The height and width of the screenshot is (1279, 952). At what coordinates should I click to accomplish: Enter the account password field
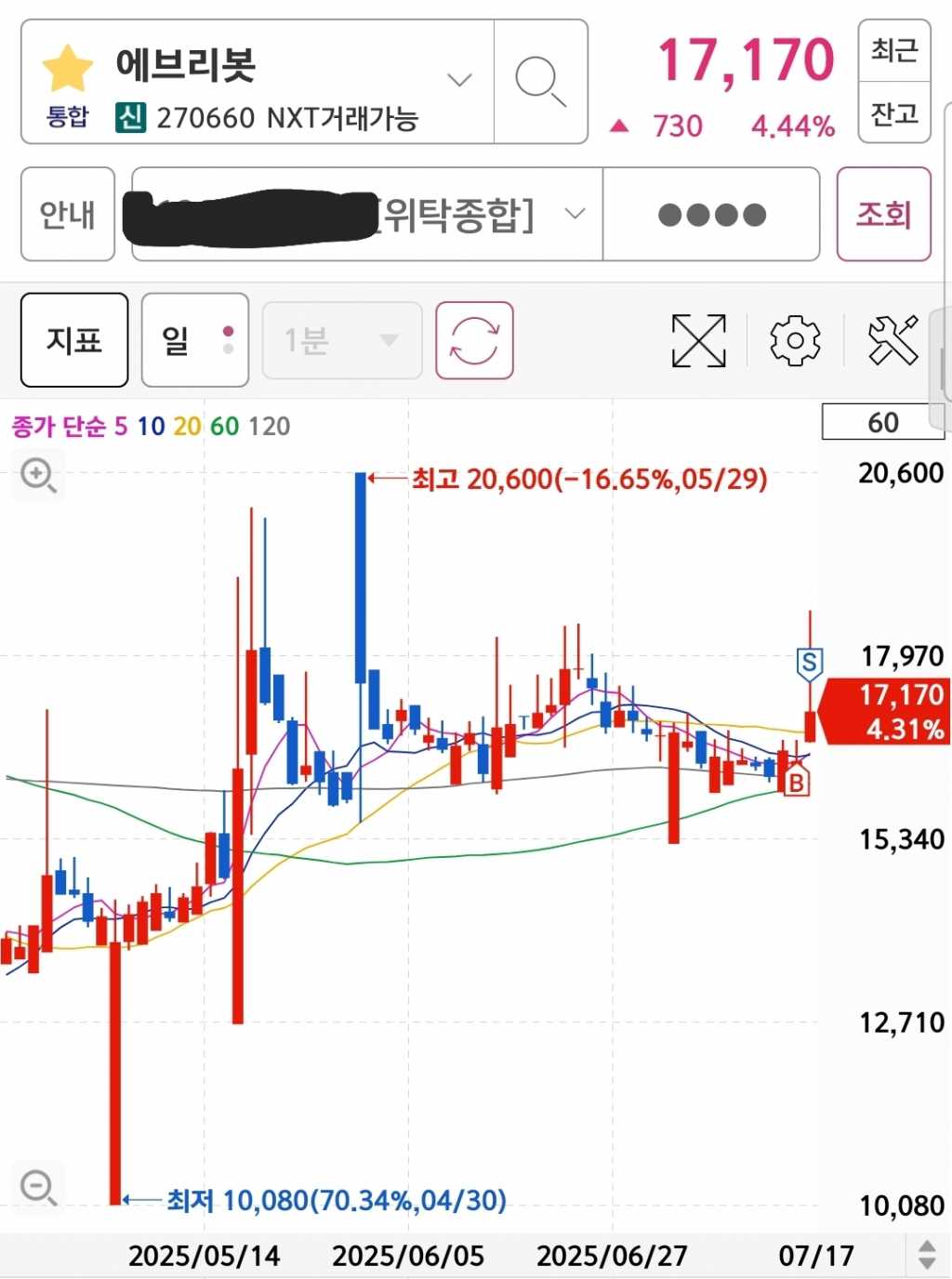tap(711, 215)
